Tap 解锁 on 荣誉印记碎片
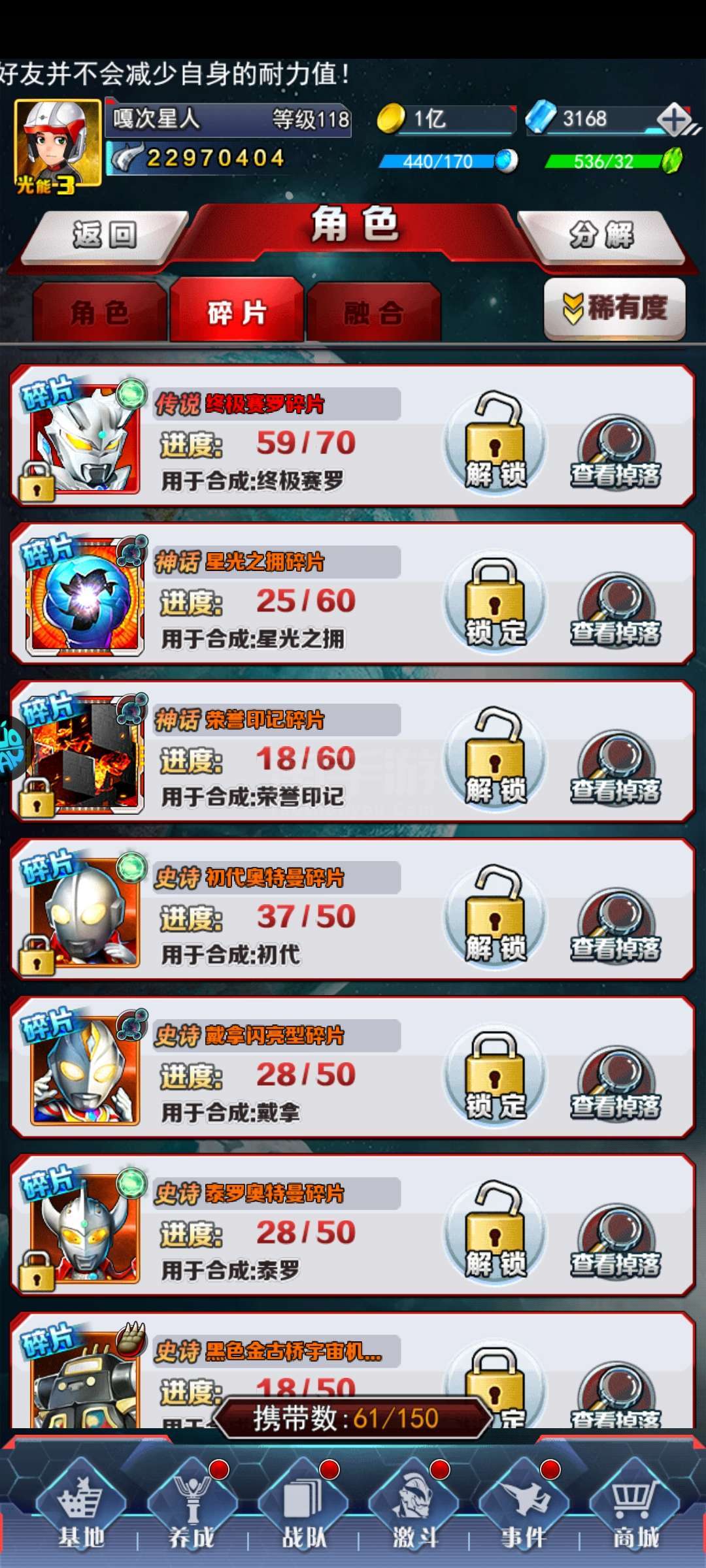The image size is (706, 1568). 495,759
